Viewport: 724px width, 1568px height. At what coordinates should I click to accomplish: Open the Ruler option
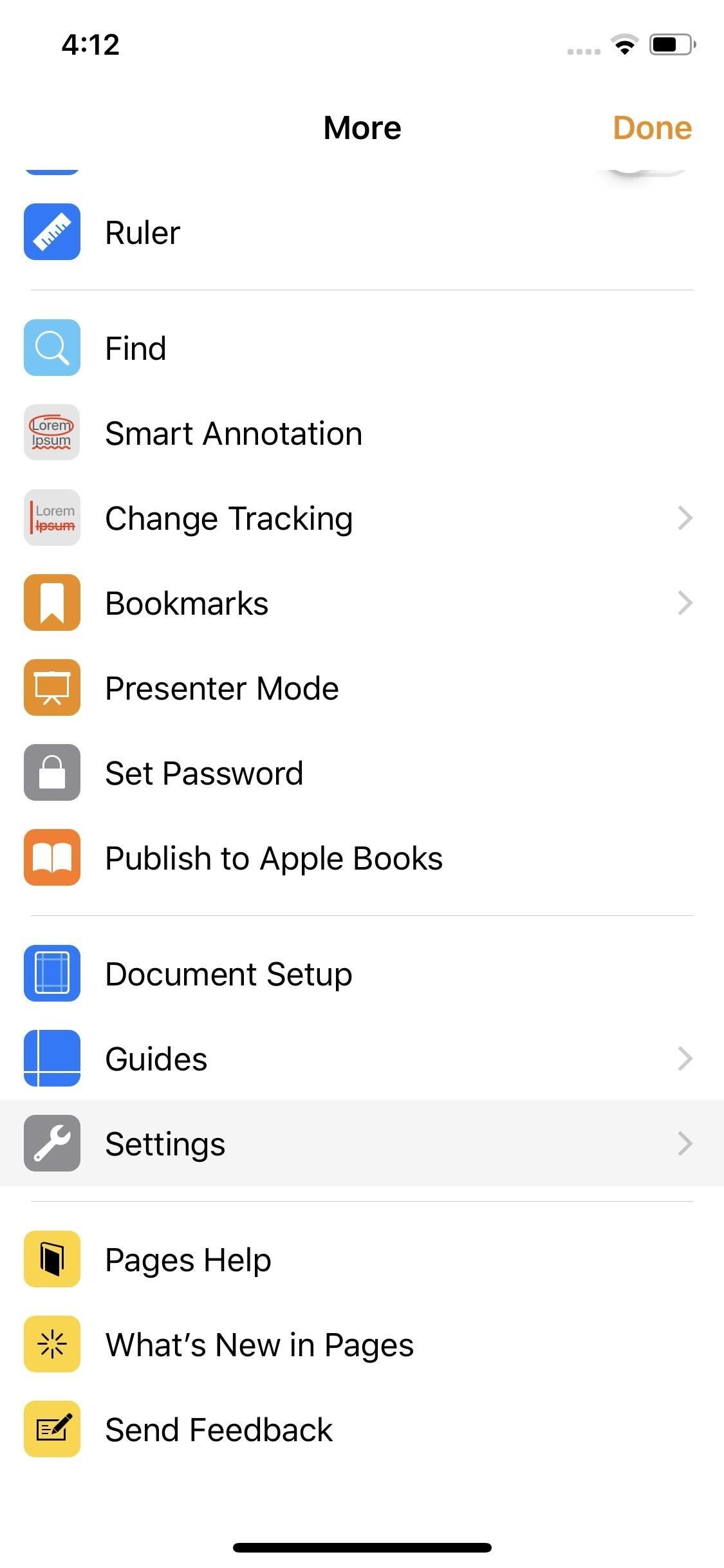143,232
